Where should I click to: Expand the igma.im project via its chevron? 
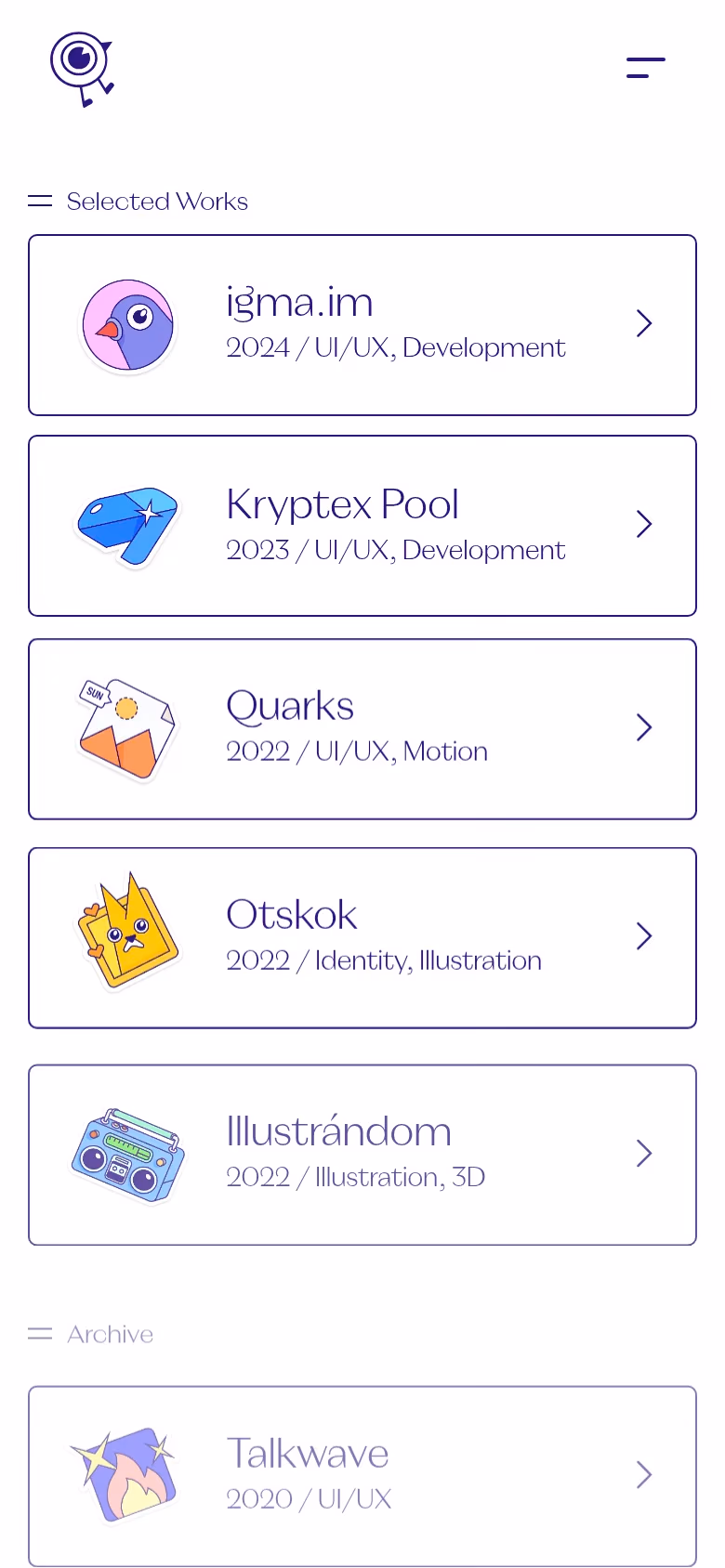(644, 324)
